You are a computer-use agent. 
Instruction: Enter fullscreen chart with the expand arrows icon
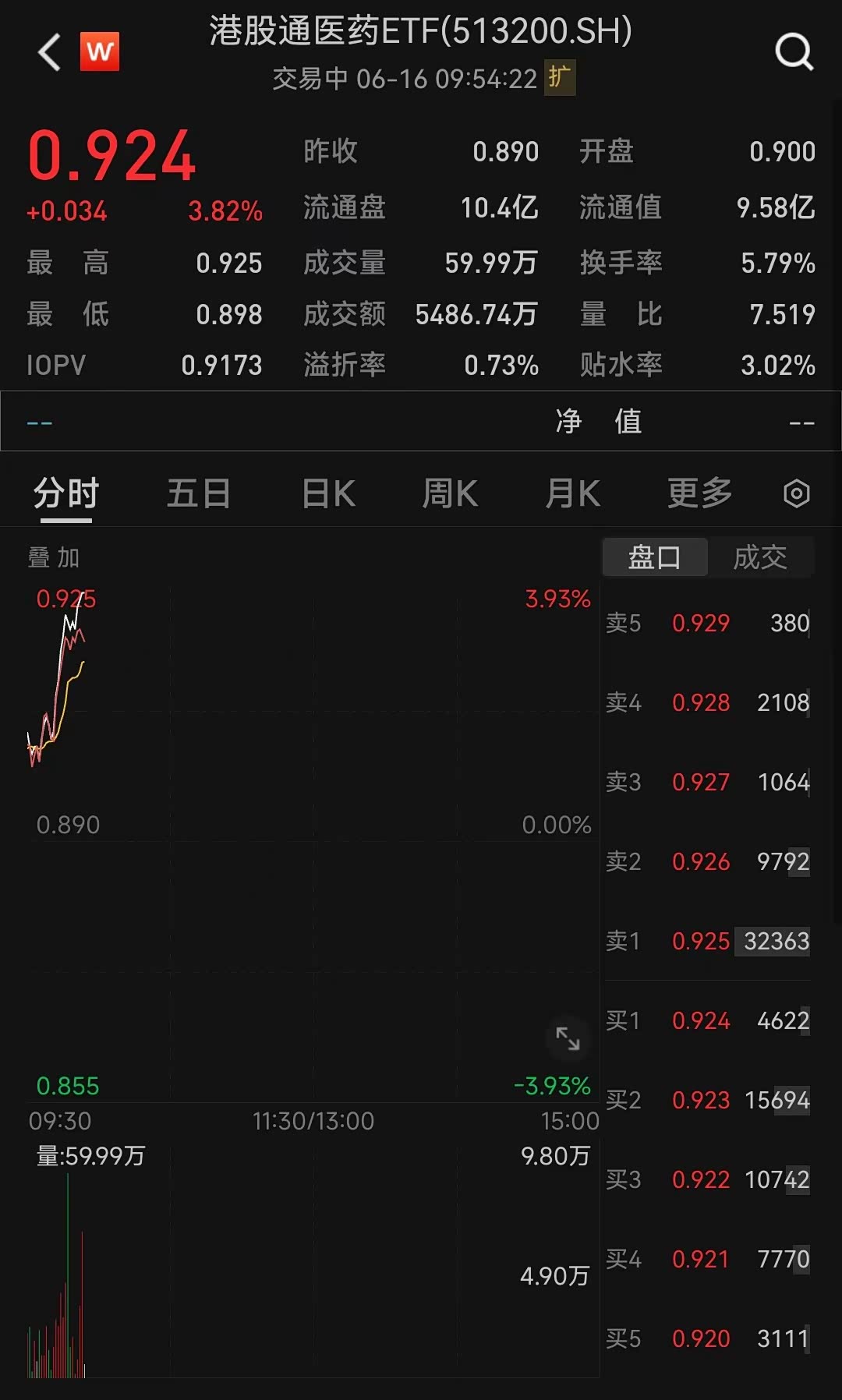tap(567, 1040)
